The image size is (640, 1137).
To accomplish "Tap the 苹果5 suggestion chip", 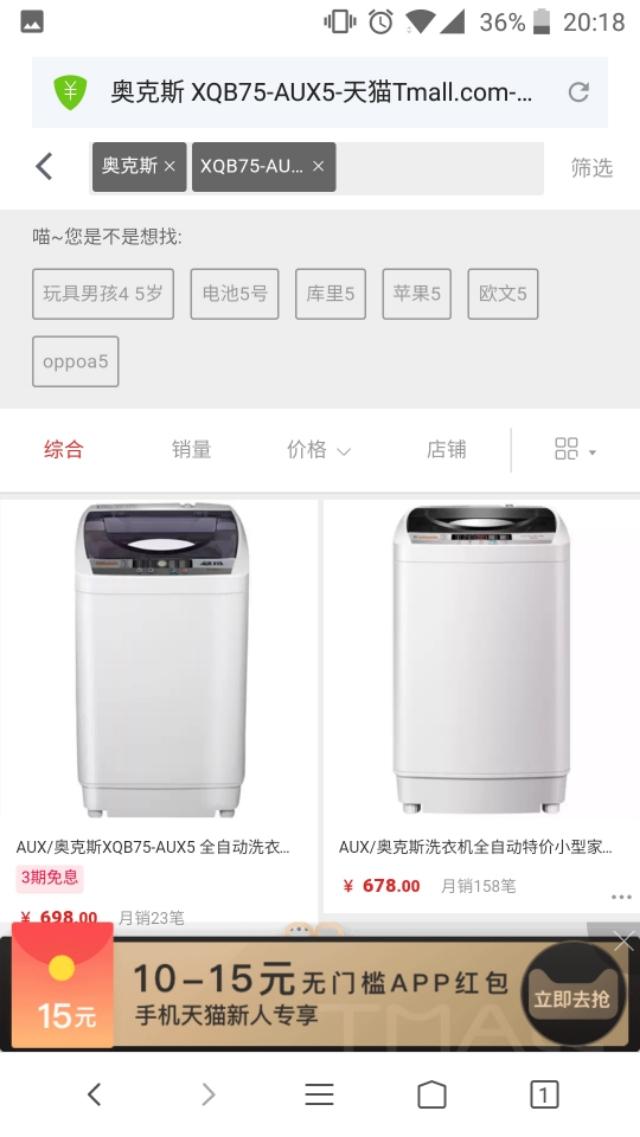I will click(416, 294).
